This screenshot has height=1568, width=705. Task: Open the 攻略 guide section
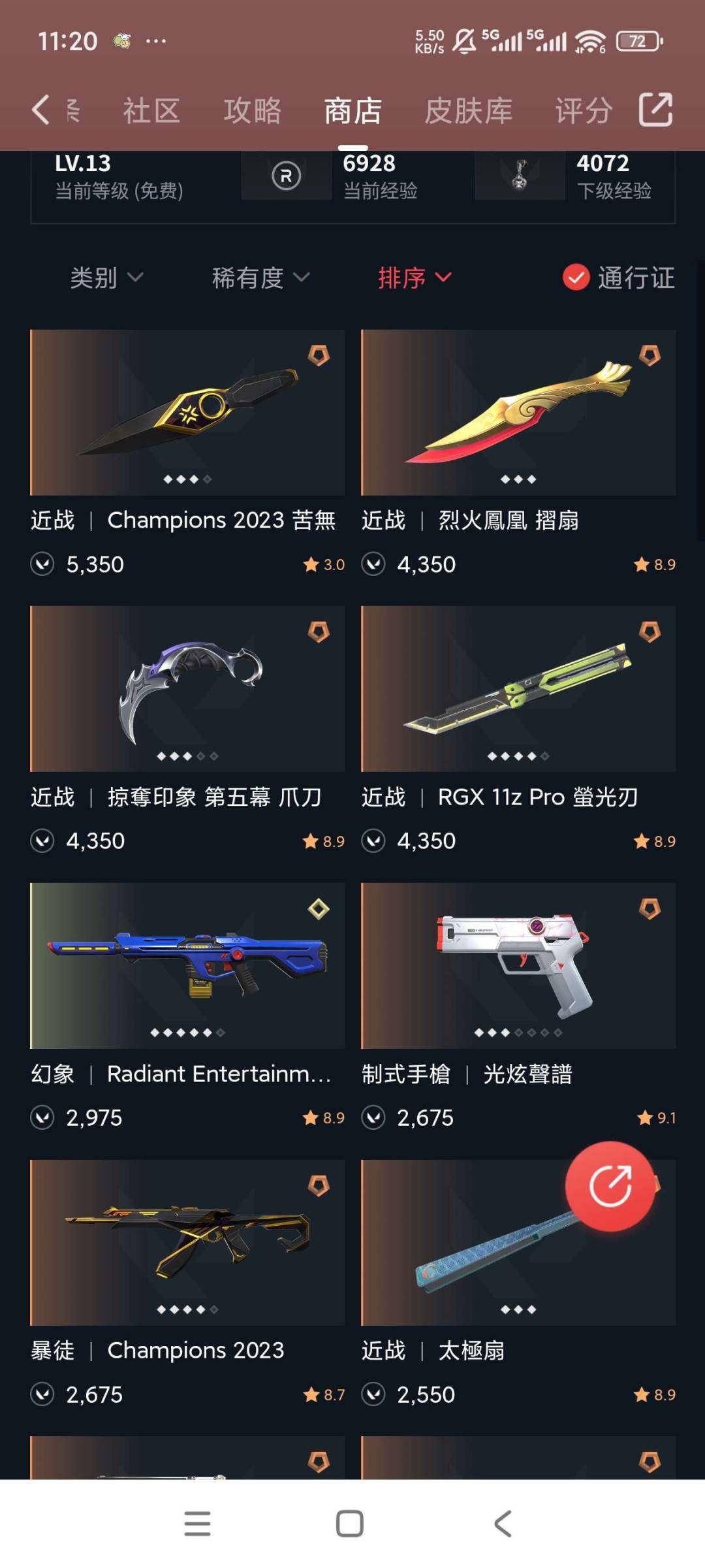tap(253, 110)
